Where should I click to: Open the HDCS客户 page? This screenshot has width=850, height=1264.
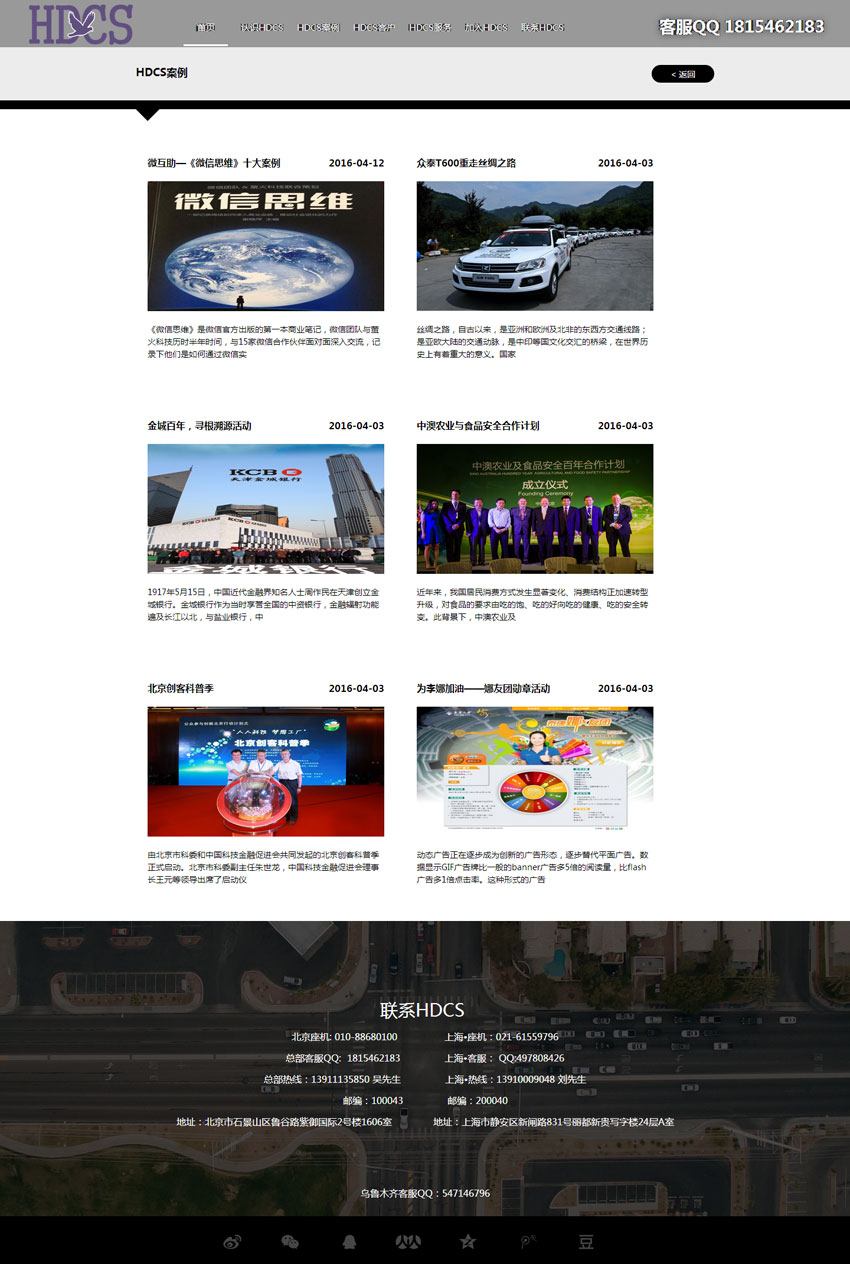[374, 28]
